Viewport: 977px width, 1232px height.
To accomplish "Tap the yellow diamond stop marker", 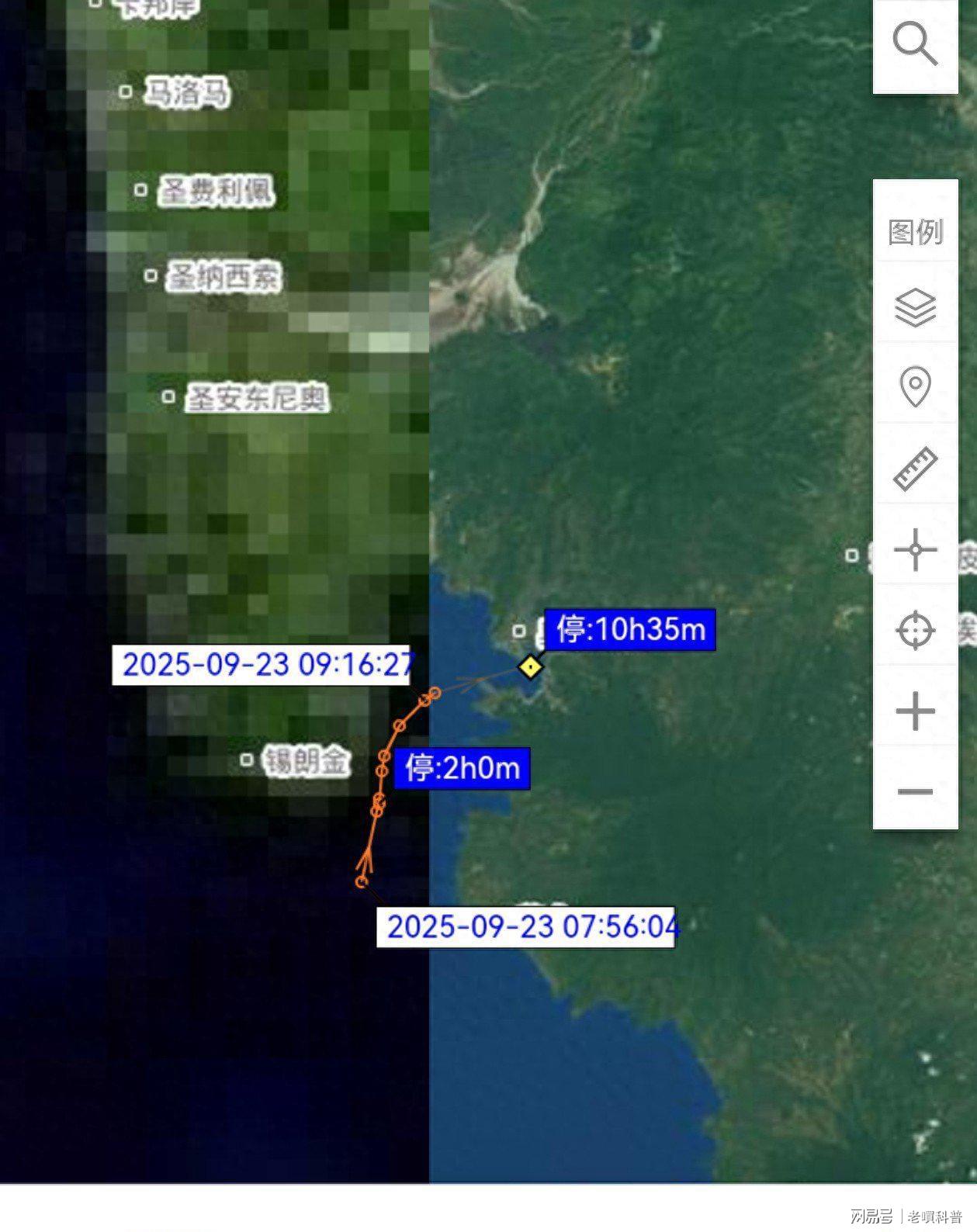I will pos(530,666).
